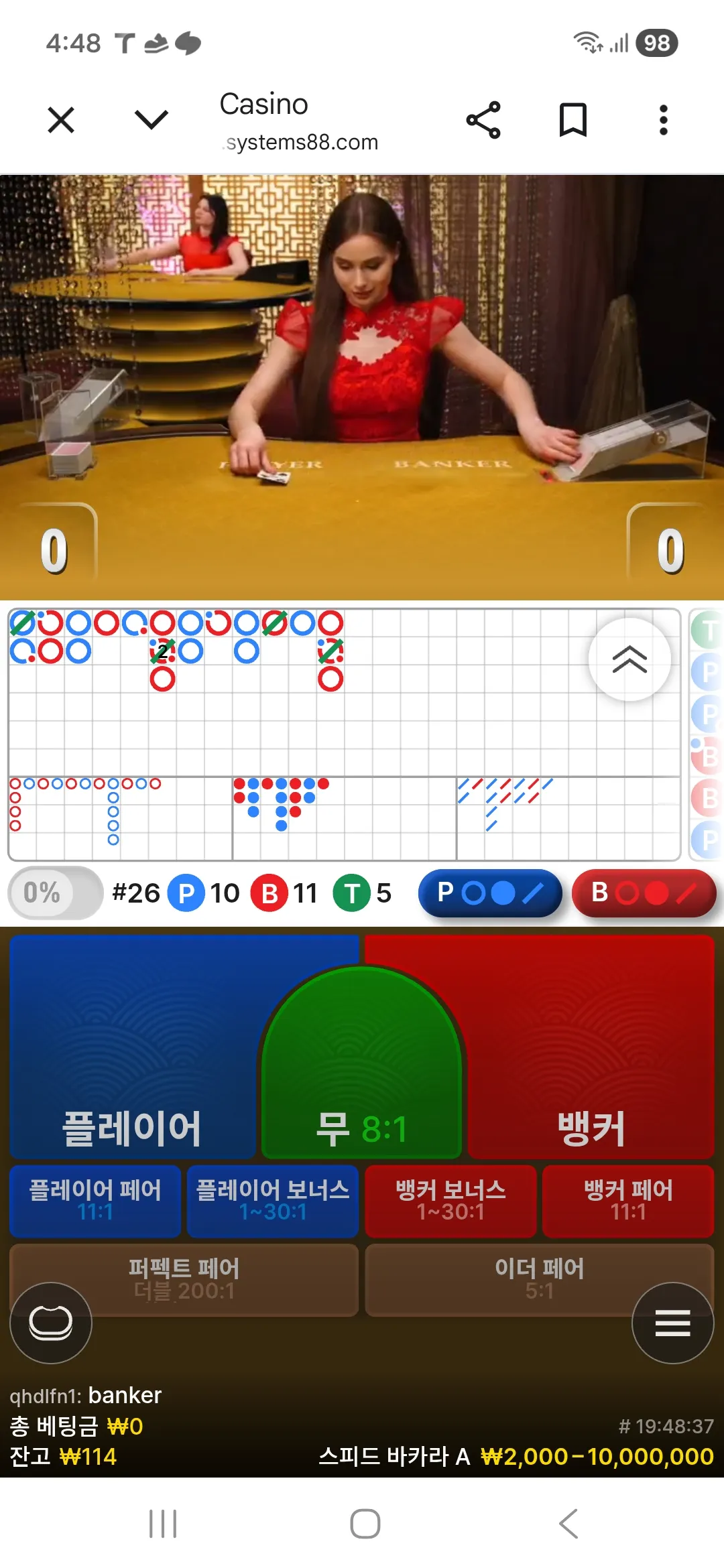Bet on 이더 페어 5:1
This screenshot has height=1568, width=724.
pyautogui.click(x=540, y=1280)
